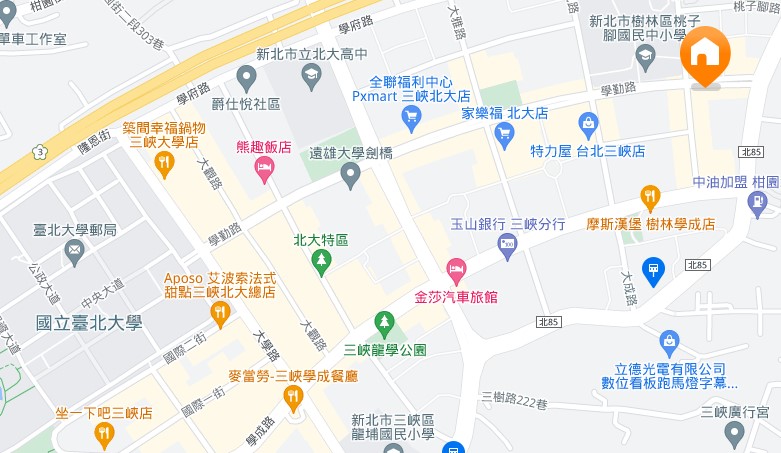
Task: Tap the 立德光電有限公司 location pin
Action: [669, 342]
